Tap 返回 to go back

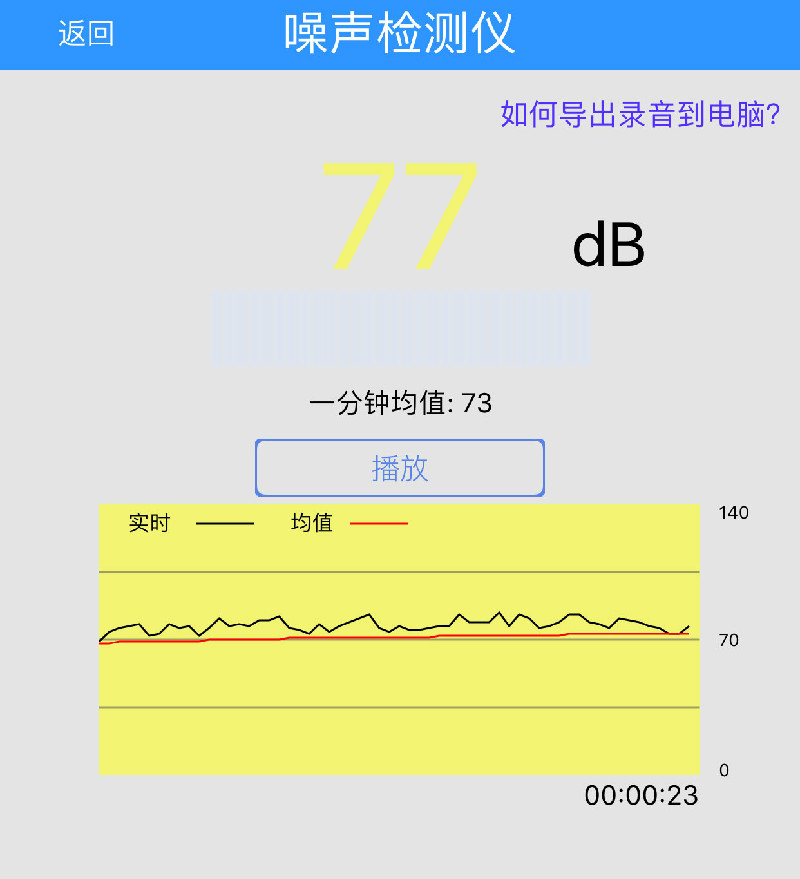coord(86,34)
